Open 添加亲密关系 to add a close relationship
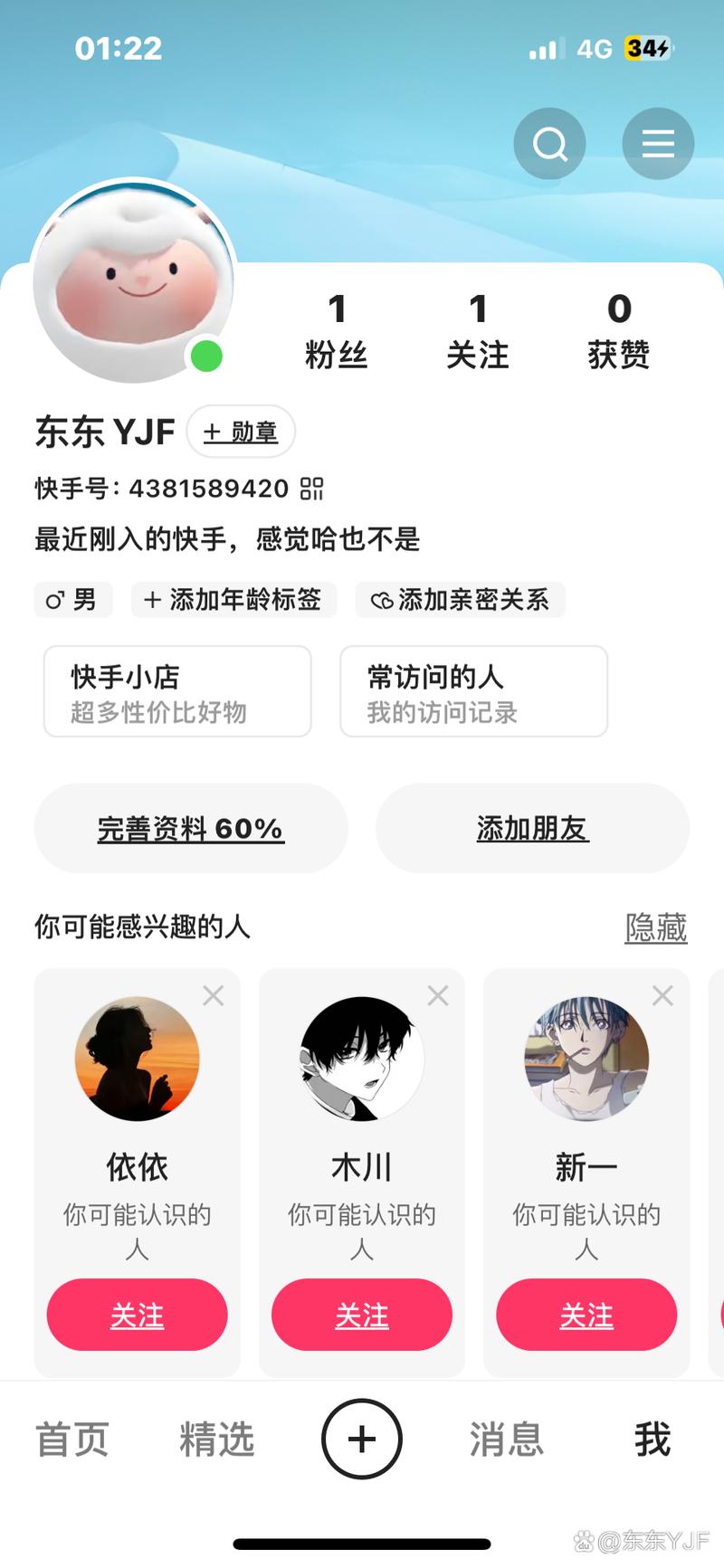This screenshot has width=724, height=1568. coord(461,600)
